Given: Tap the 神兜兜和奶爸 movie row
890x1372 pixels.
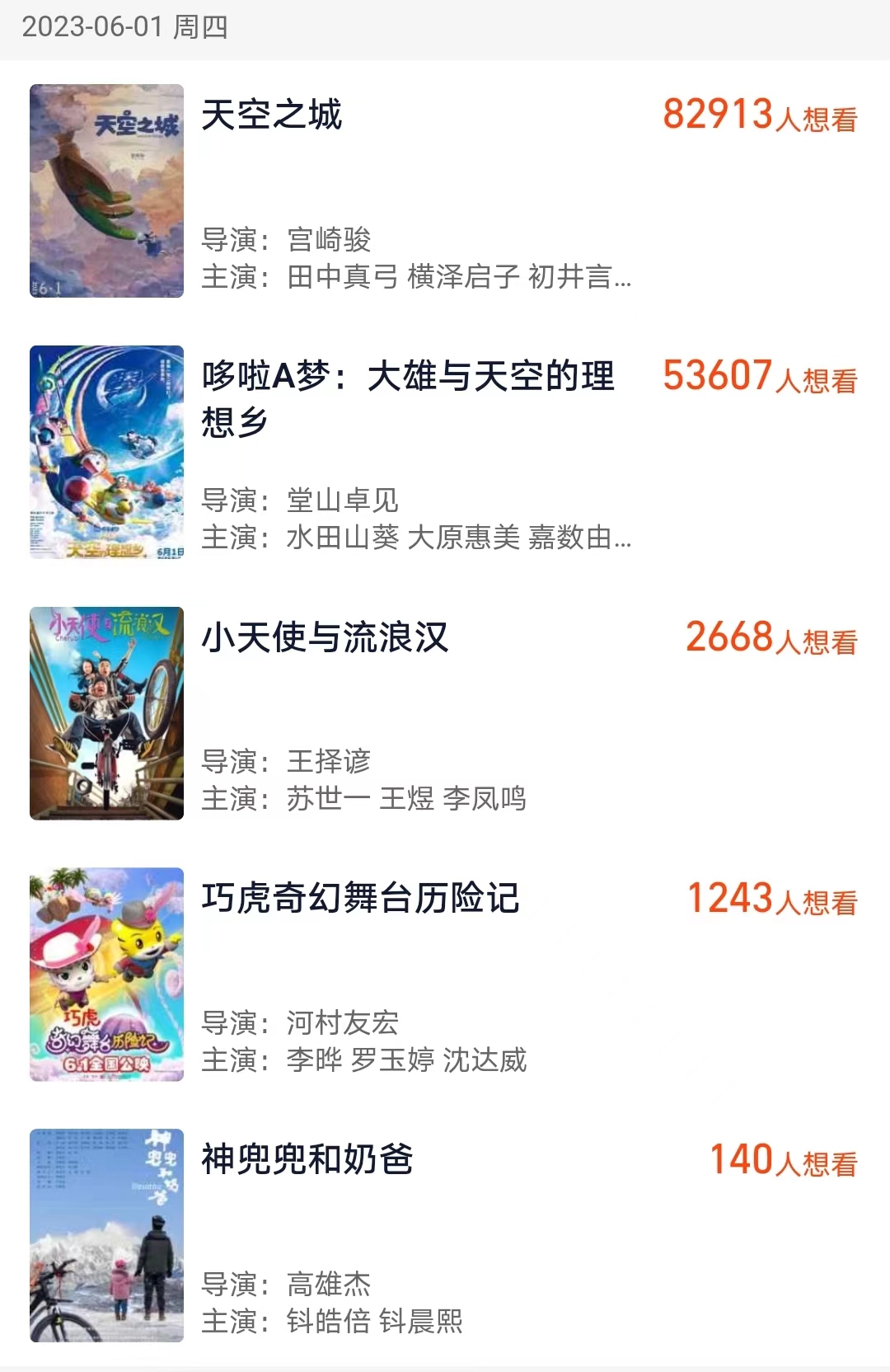Looking at the screenshot, I should tap(307, 1160).
